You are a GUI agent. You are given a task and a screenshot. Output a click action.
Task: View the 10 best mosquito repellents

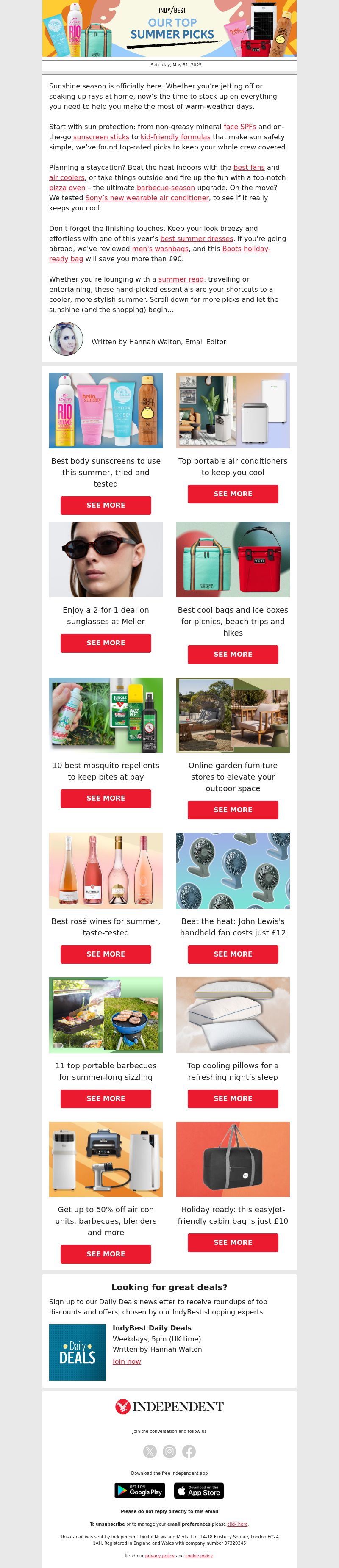[x=106, y=798]
